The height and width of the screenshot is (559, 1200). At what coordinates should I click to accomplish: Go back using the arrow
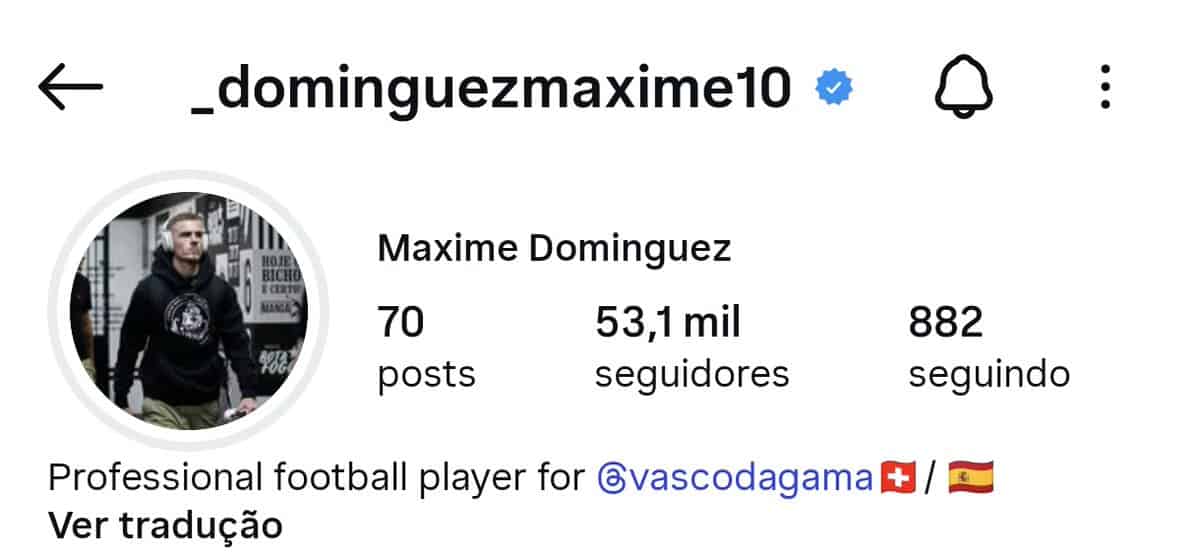[70, 88]
